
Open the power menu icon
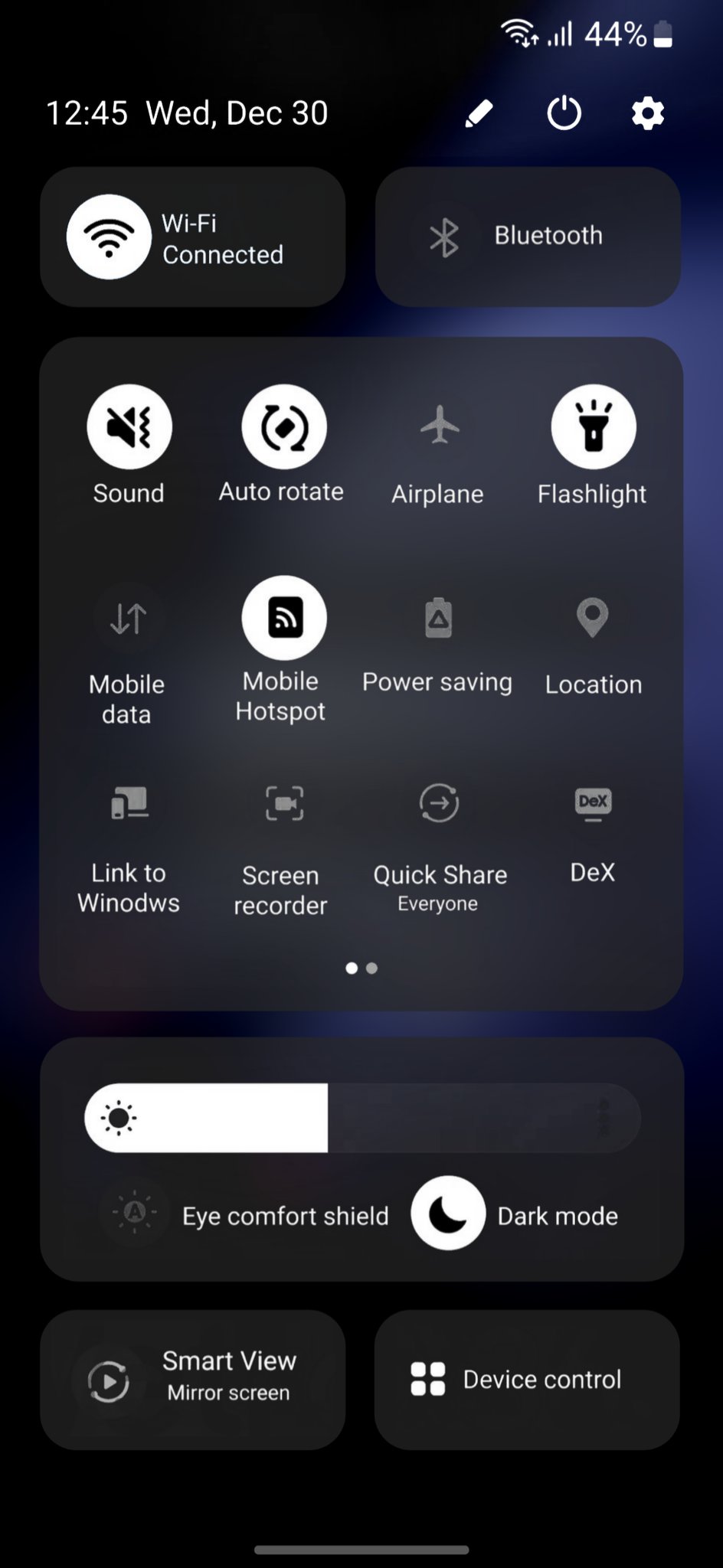click(564, 113)
